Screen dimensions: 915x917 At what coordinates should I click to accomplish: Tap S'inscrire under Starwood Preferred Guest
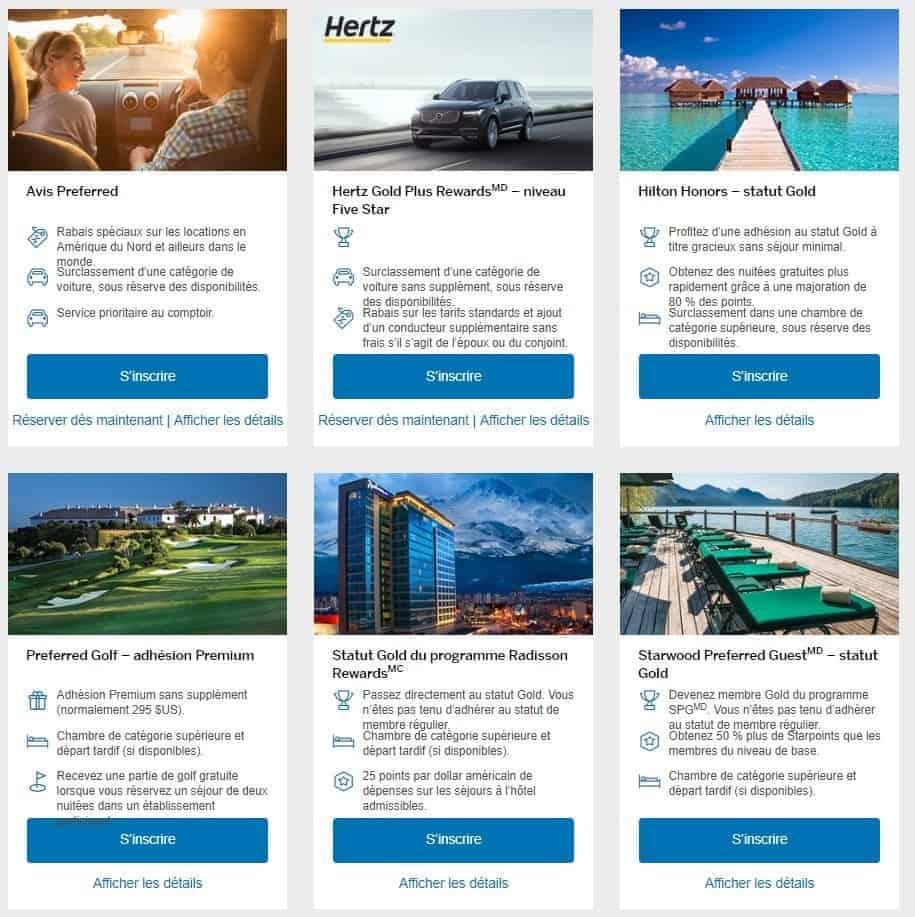[759, 840]
